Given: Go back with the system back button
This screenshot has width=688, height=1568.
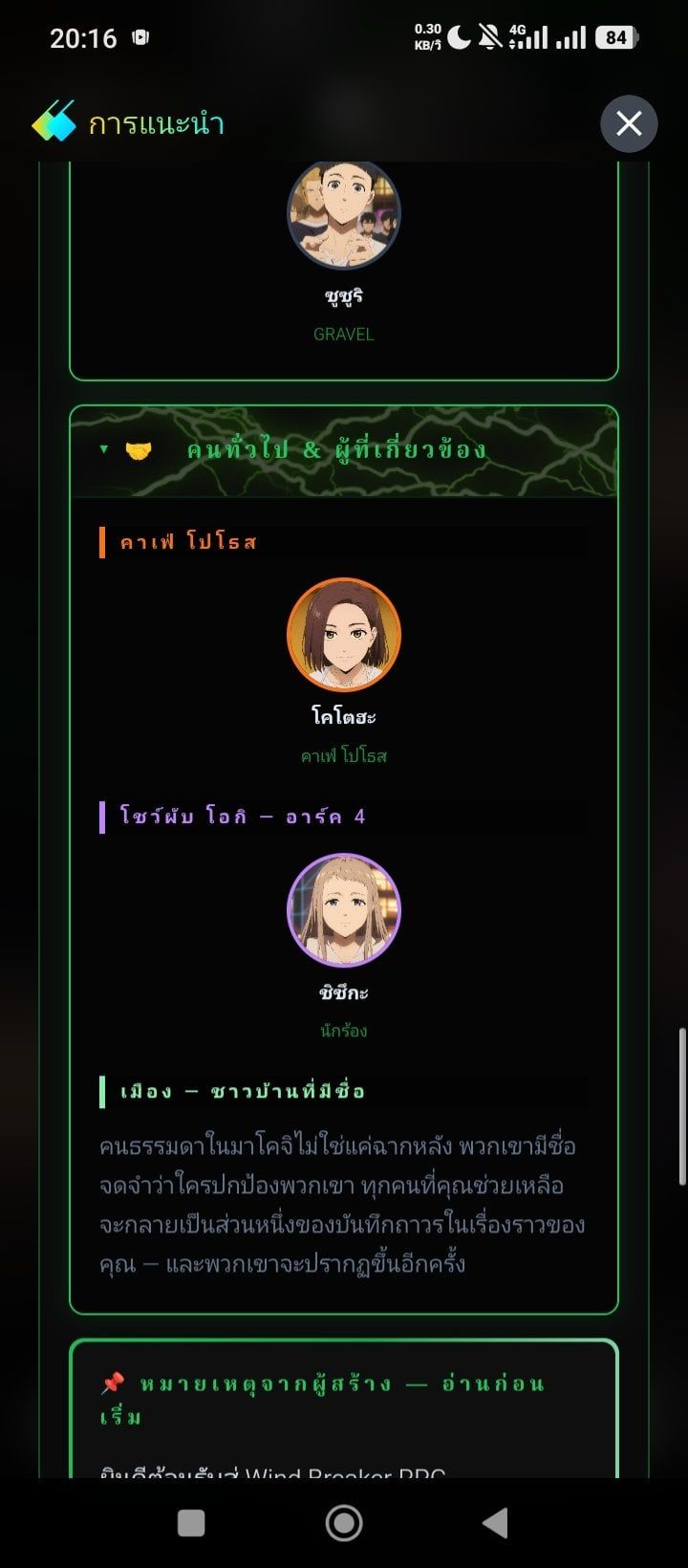Looking at the screenshot, I should 495,1523.
